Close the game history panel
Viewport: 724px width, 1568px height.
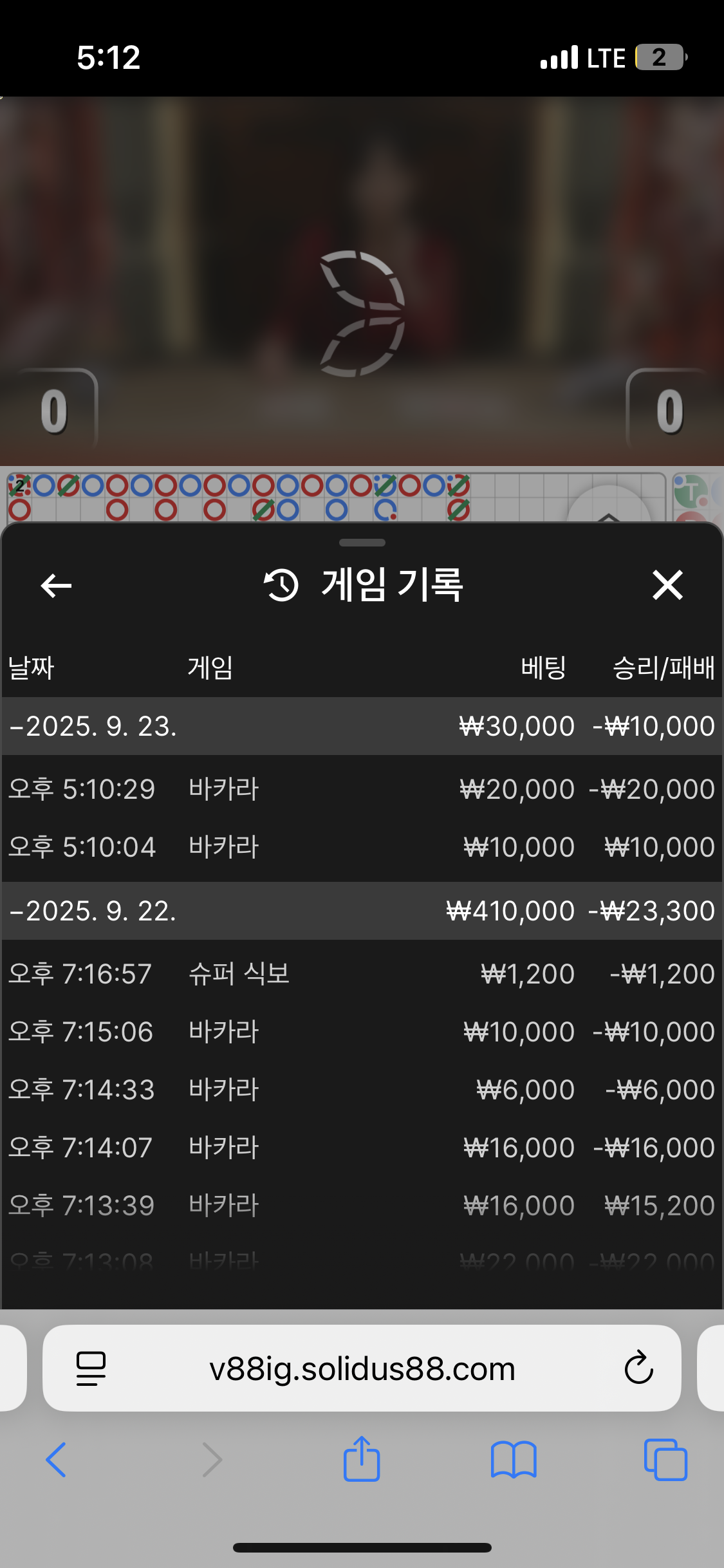[667, 585]
